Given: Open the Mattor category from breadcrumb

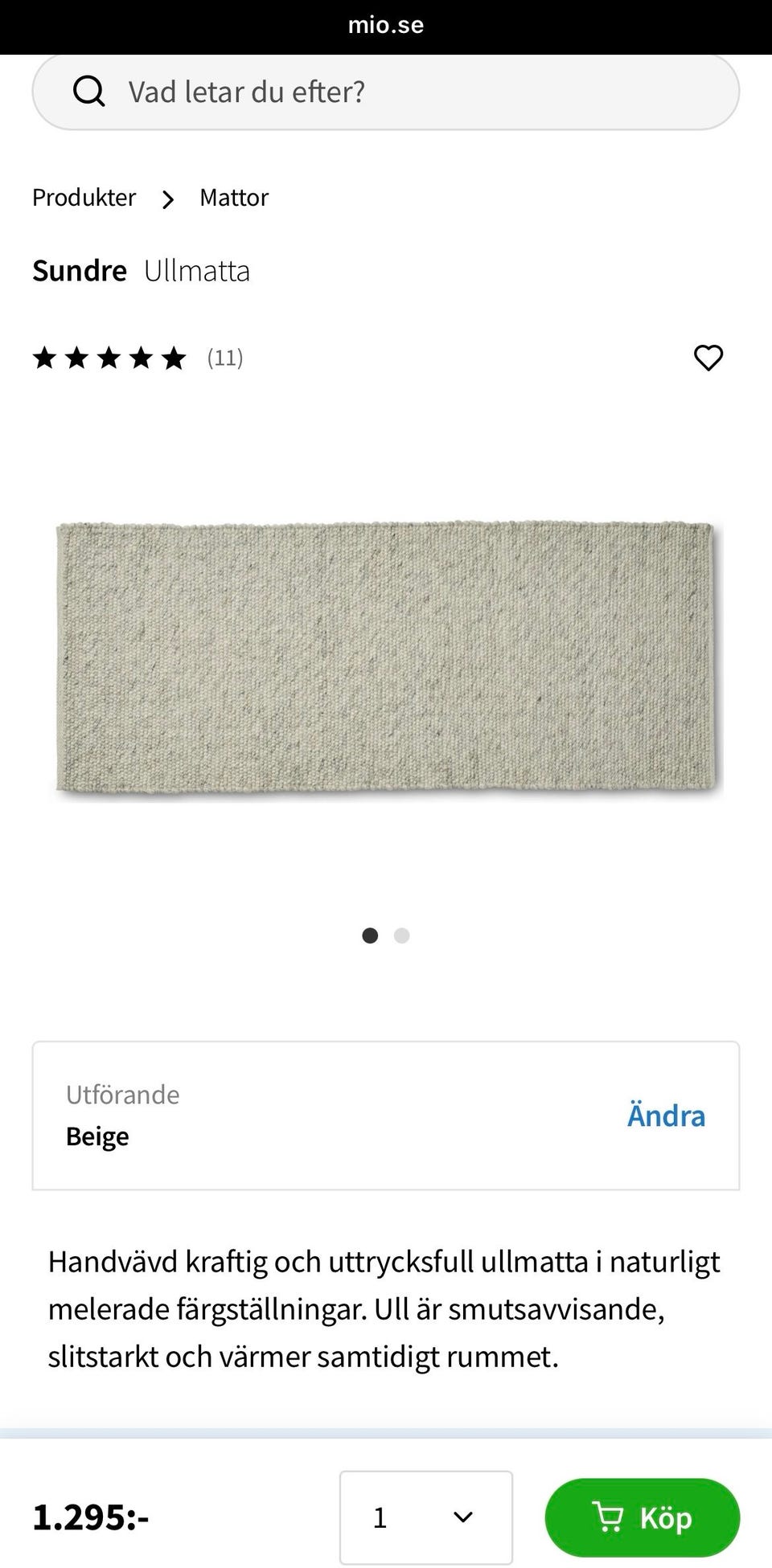Looking at the screenshot, I should 234,198.
